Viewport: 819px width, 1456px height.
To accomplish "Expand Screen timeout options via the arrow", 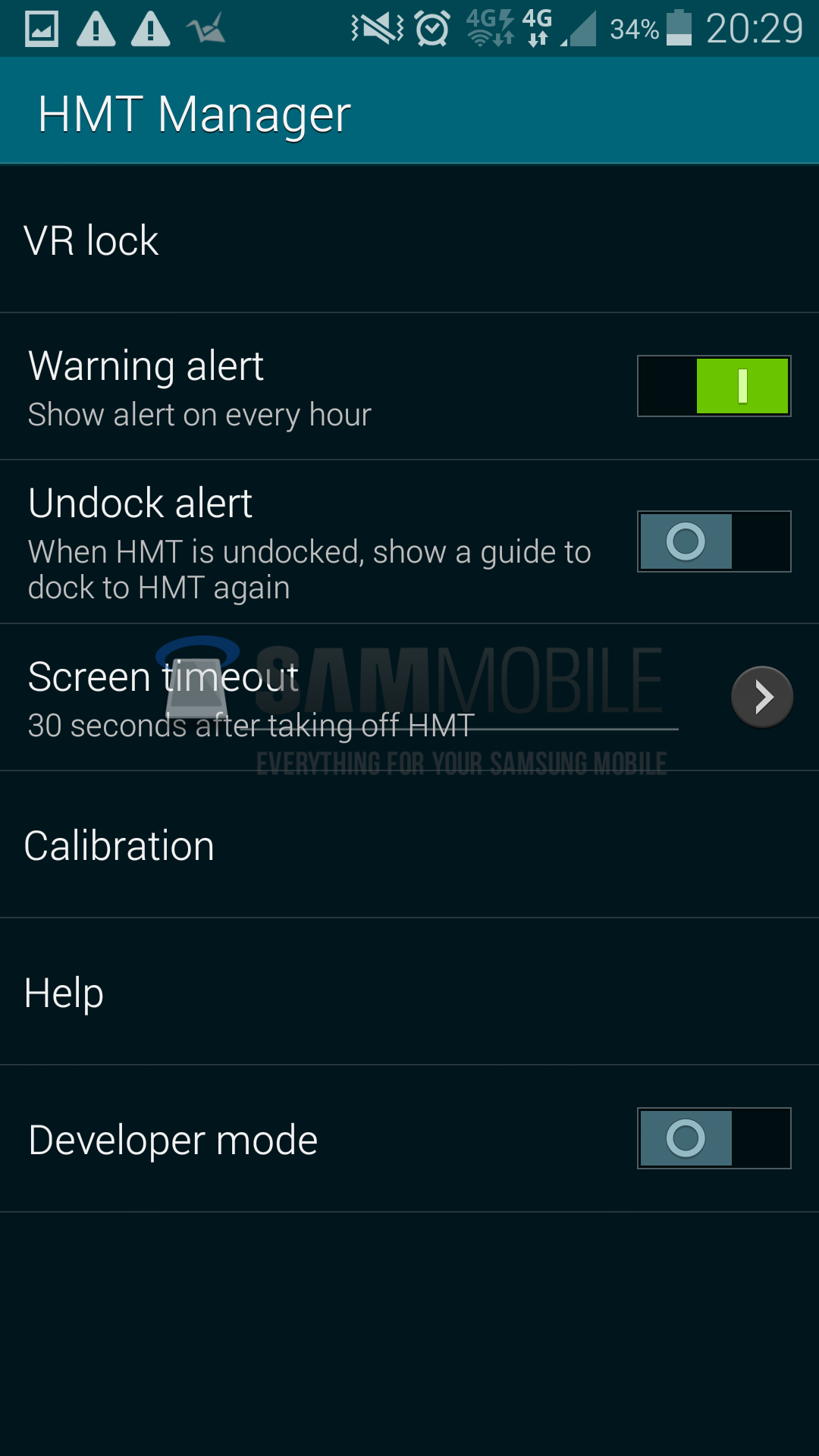I will pos(761,696).
